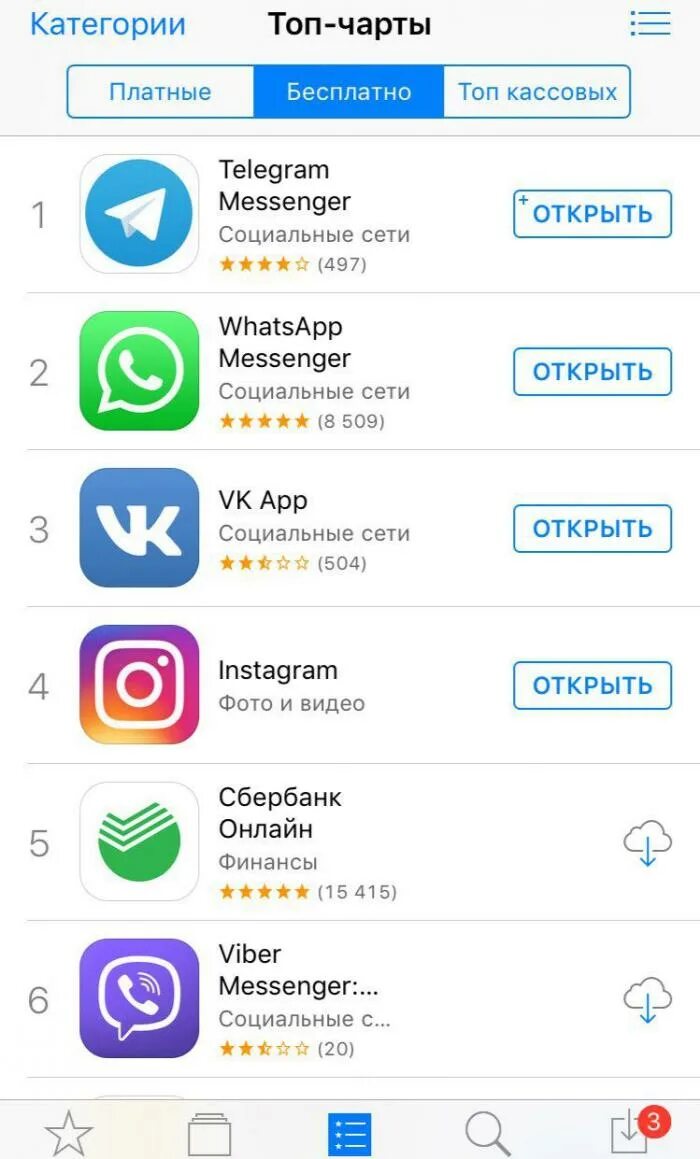This screenshot has height=1159, width=700.
Task: Open the list icon in the top bar
Action: click(x=650, y=24)
